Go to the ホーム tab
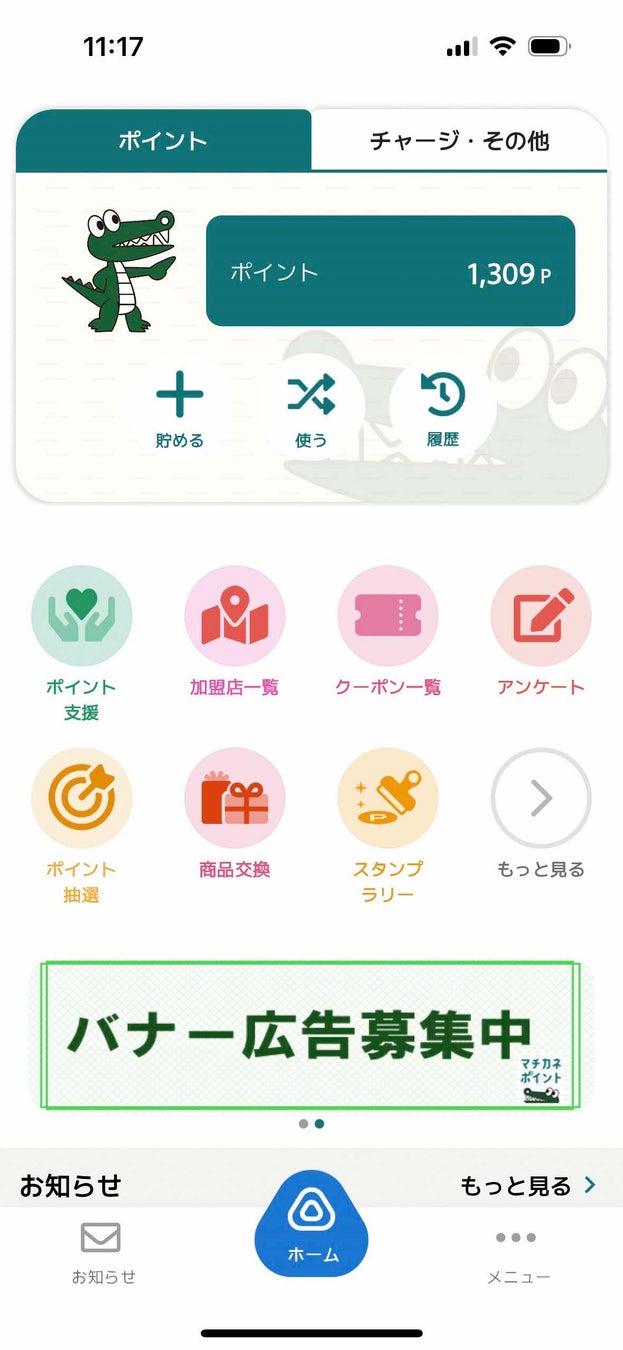Image resolution: width=623 pixels, height=1350 pixels. 312,1225
